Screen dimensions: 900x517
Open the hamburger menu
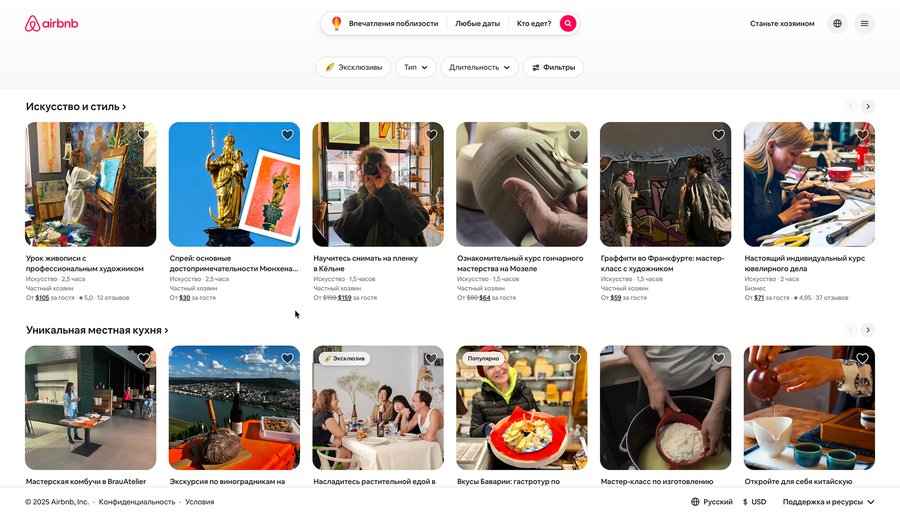click(x=865, y=23)
